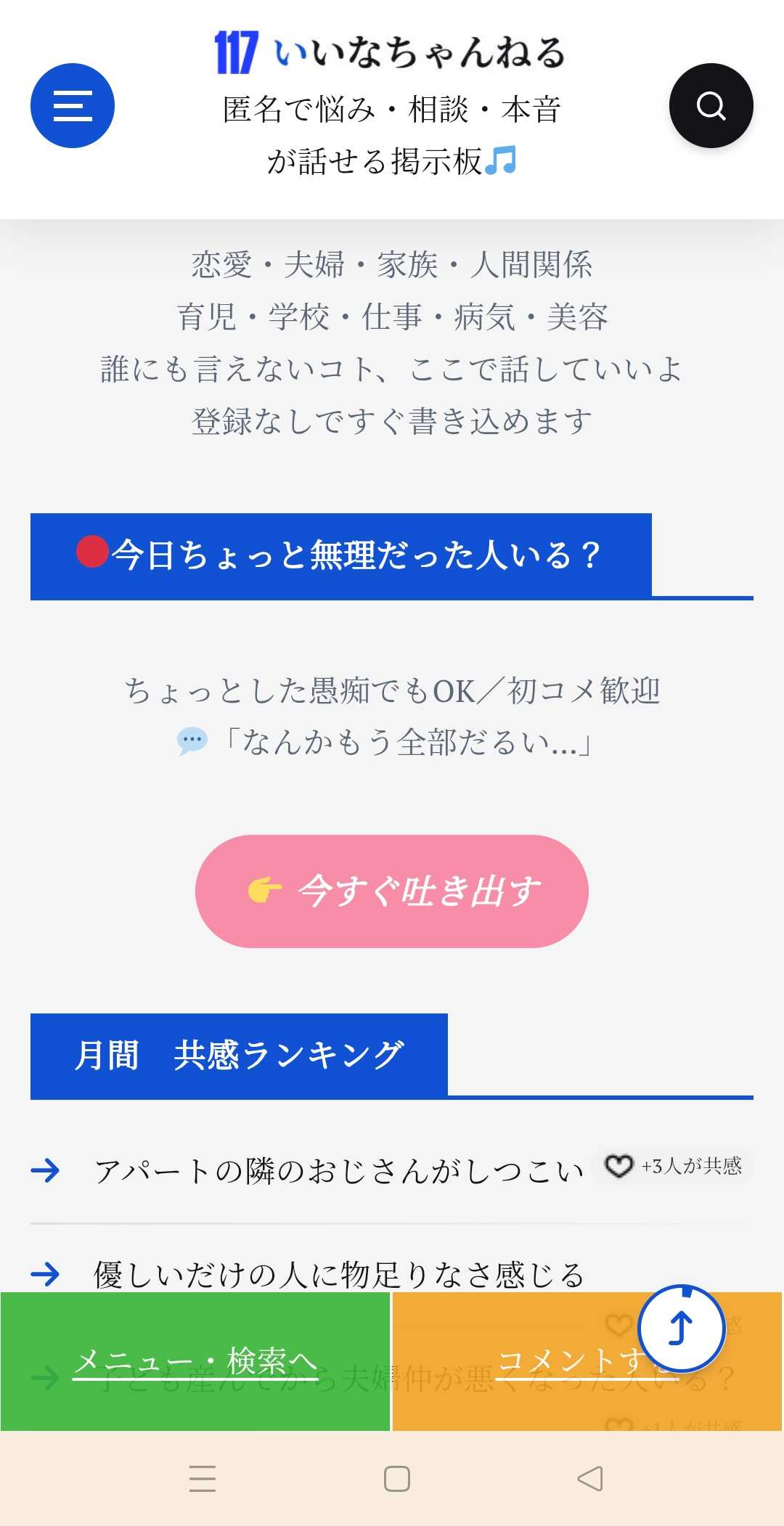Open the blue hamburger menu button
This screenshot has width=784, height=1526.
[73, 106]
